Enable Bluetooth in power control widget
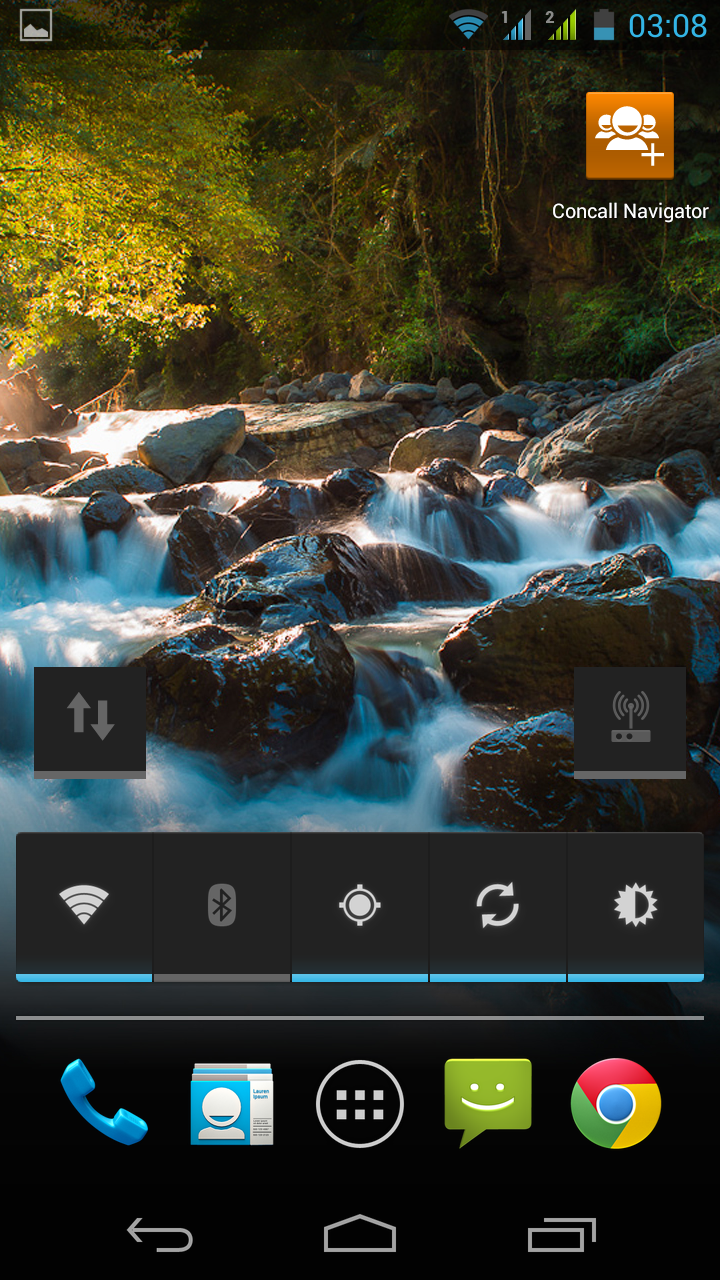 (222, 906)
